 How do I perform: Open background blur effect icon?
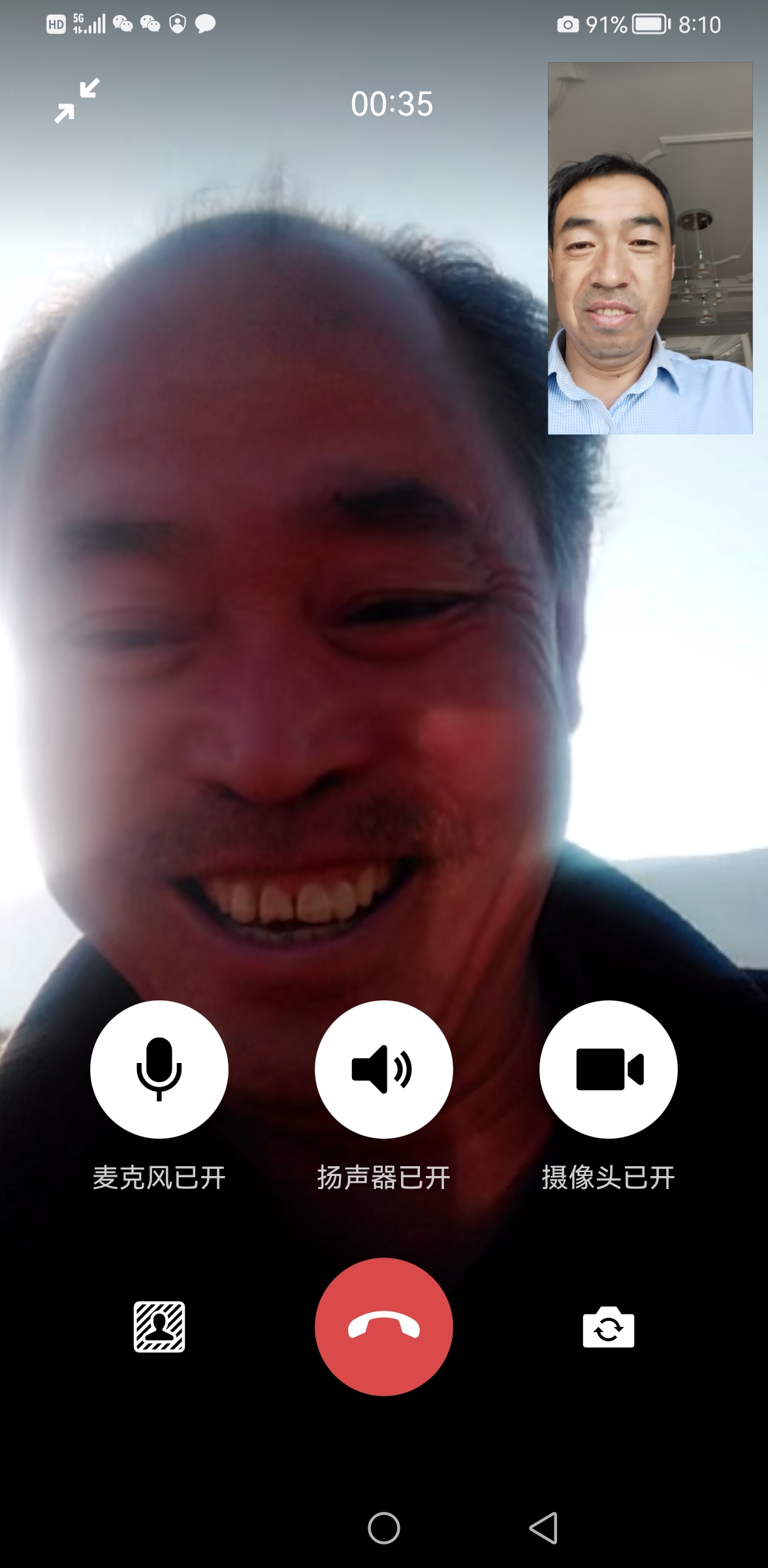coord(159,1326)
